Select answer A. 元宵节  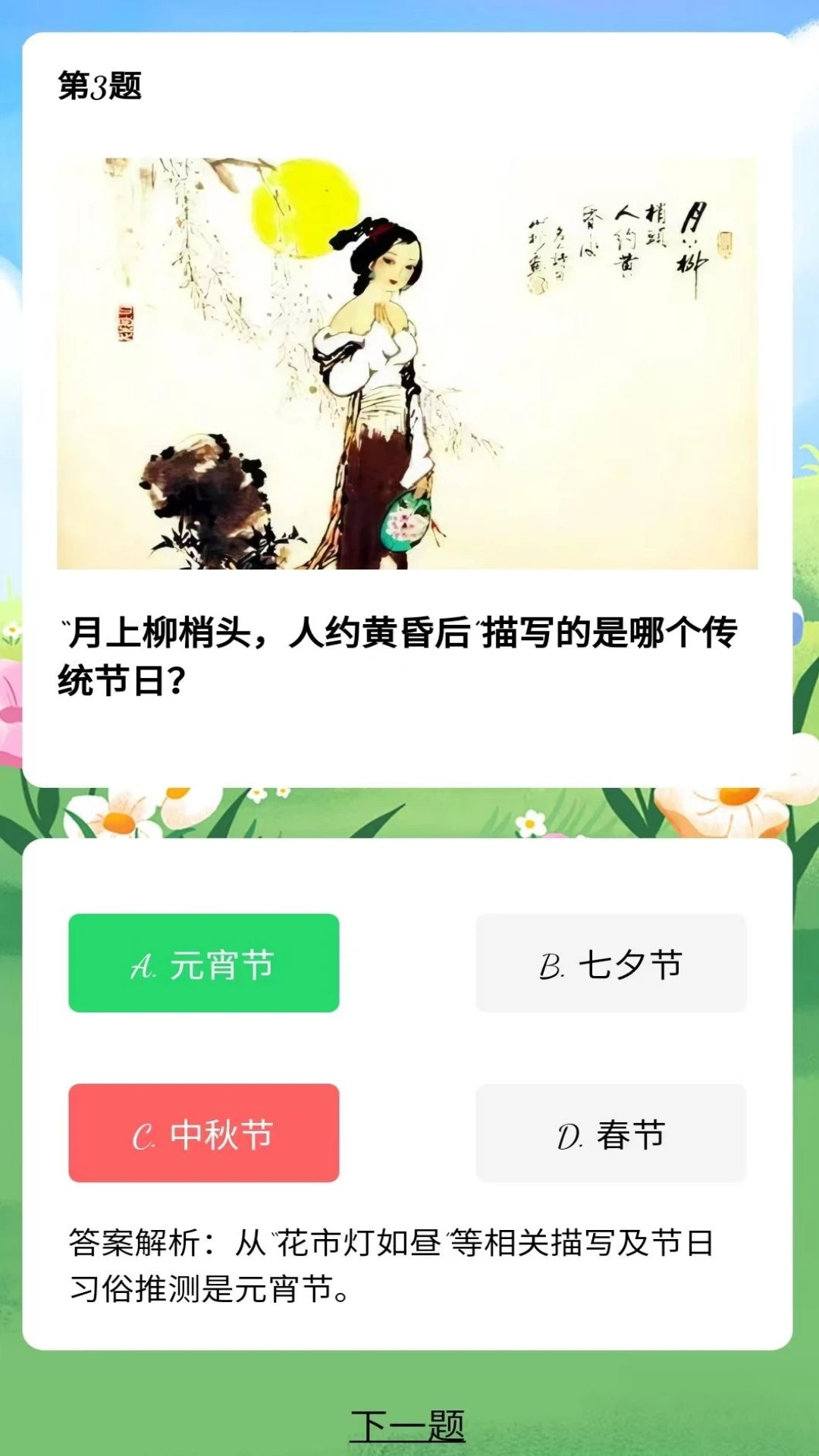(203, 963)
